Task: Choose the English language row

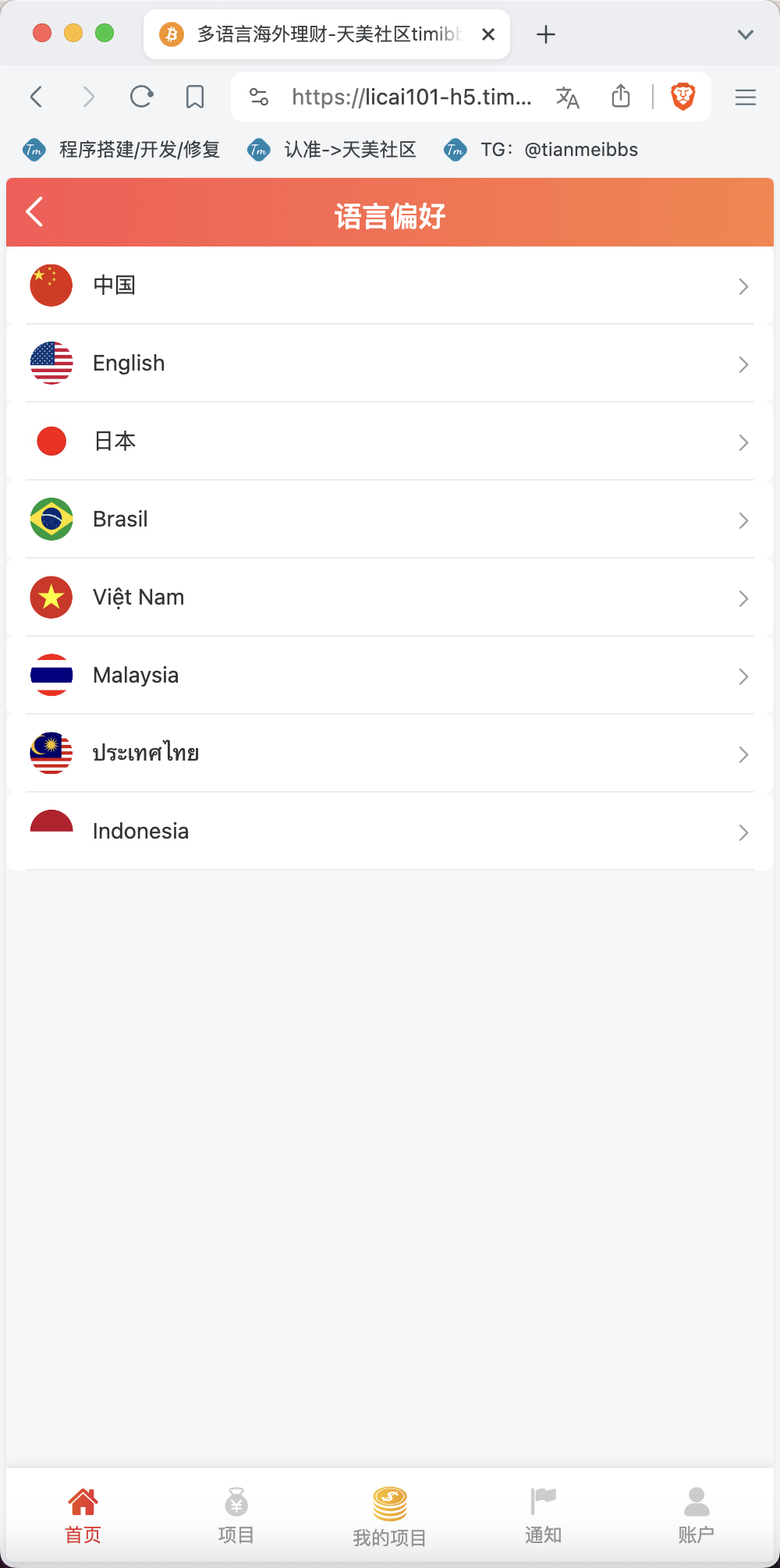Action: [390, 364]
